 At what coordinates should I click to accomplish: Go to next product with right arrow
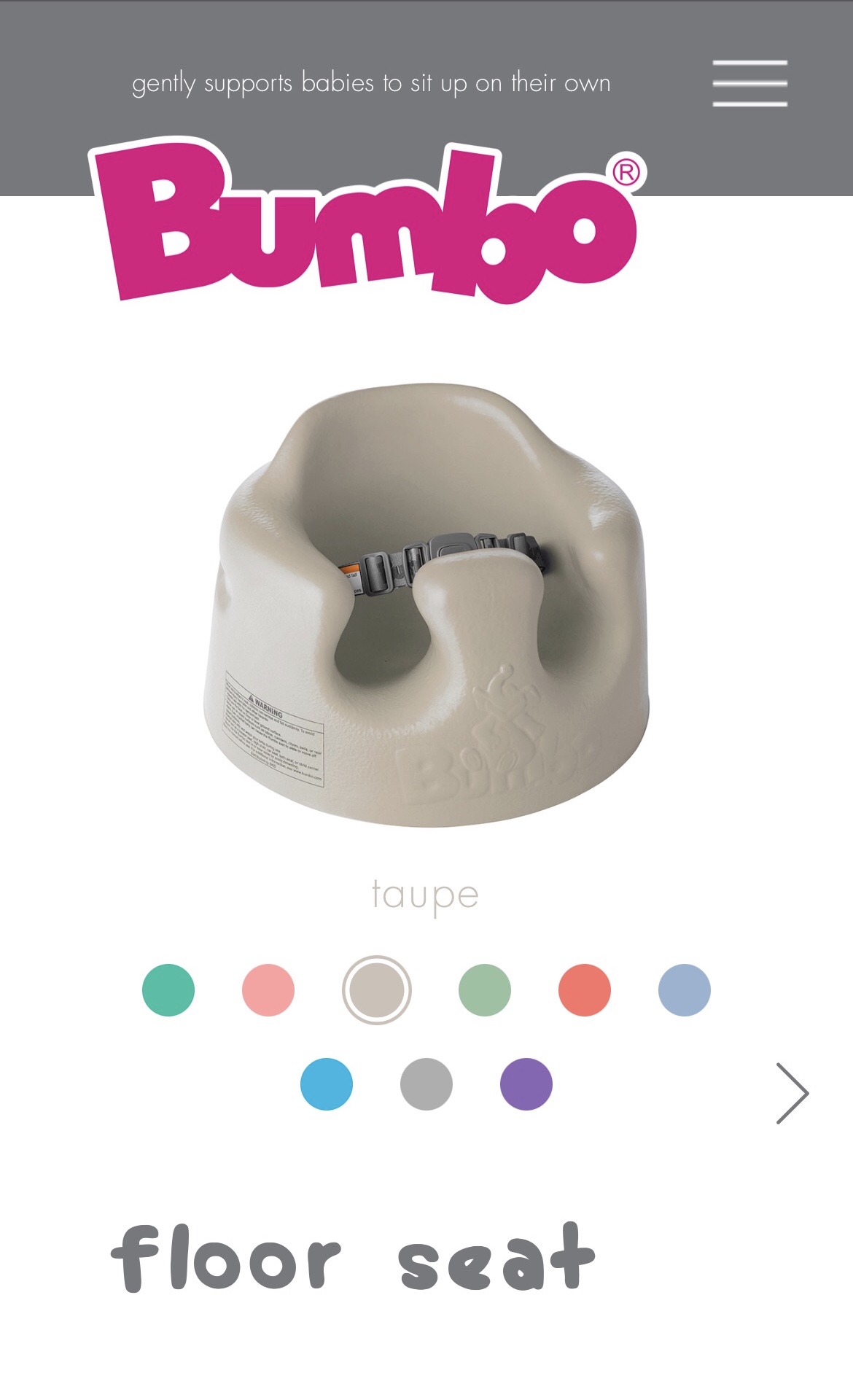(x=792, y=1093)
